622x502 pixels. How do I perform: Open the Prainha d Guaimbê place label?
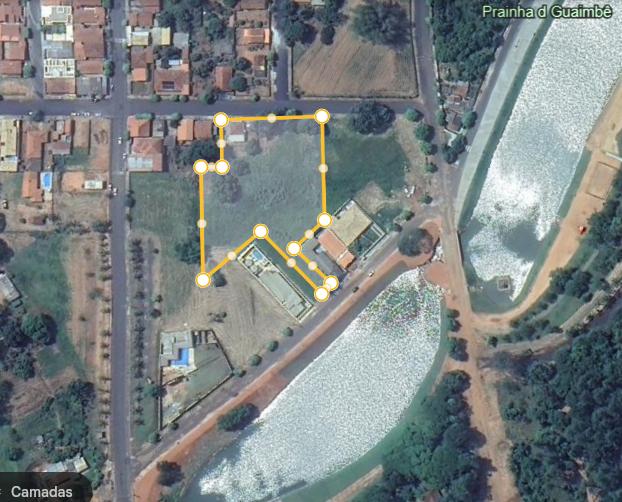[547, 12]
